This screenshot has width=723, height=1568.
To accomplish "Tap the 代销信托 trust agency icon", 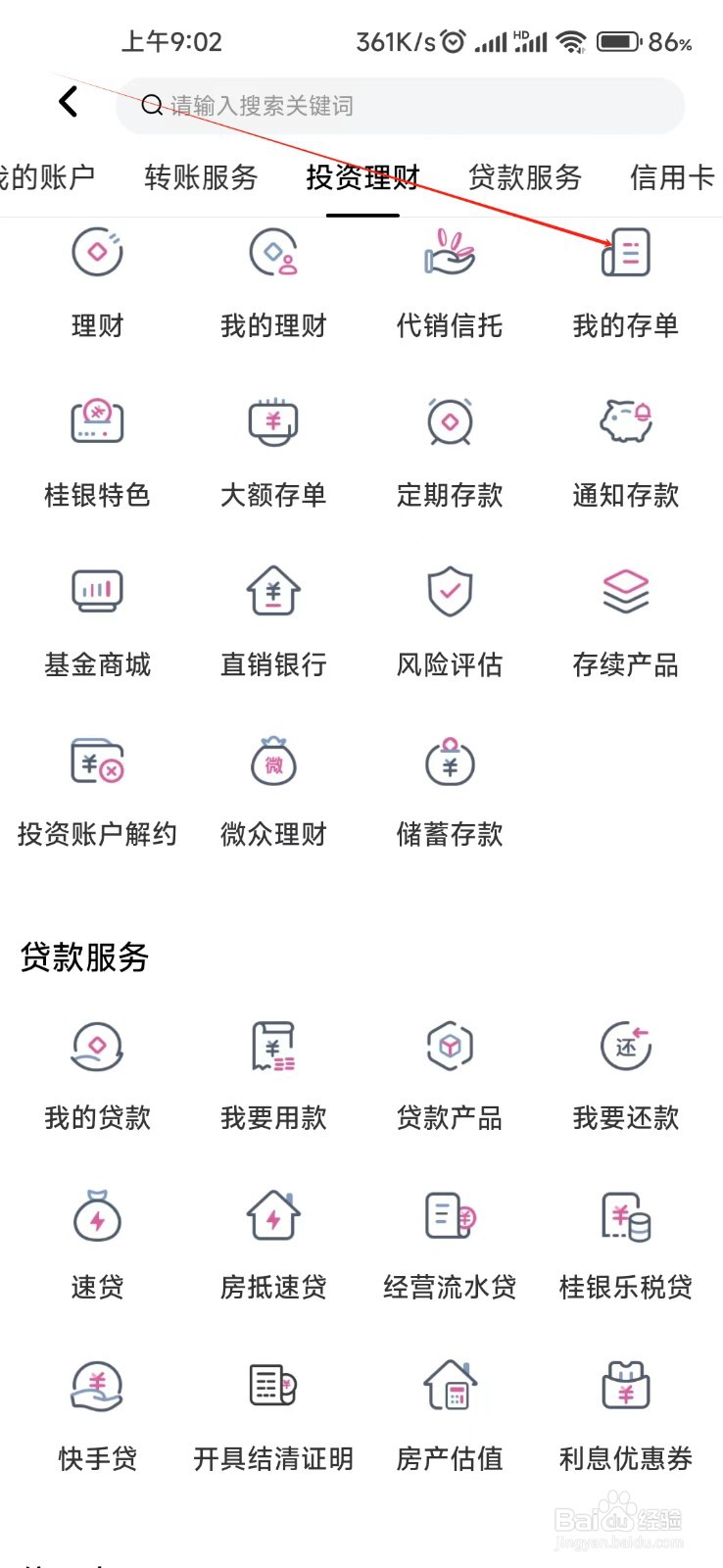I will (449, 279).
